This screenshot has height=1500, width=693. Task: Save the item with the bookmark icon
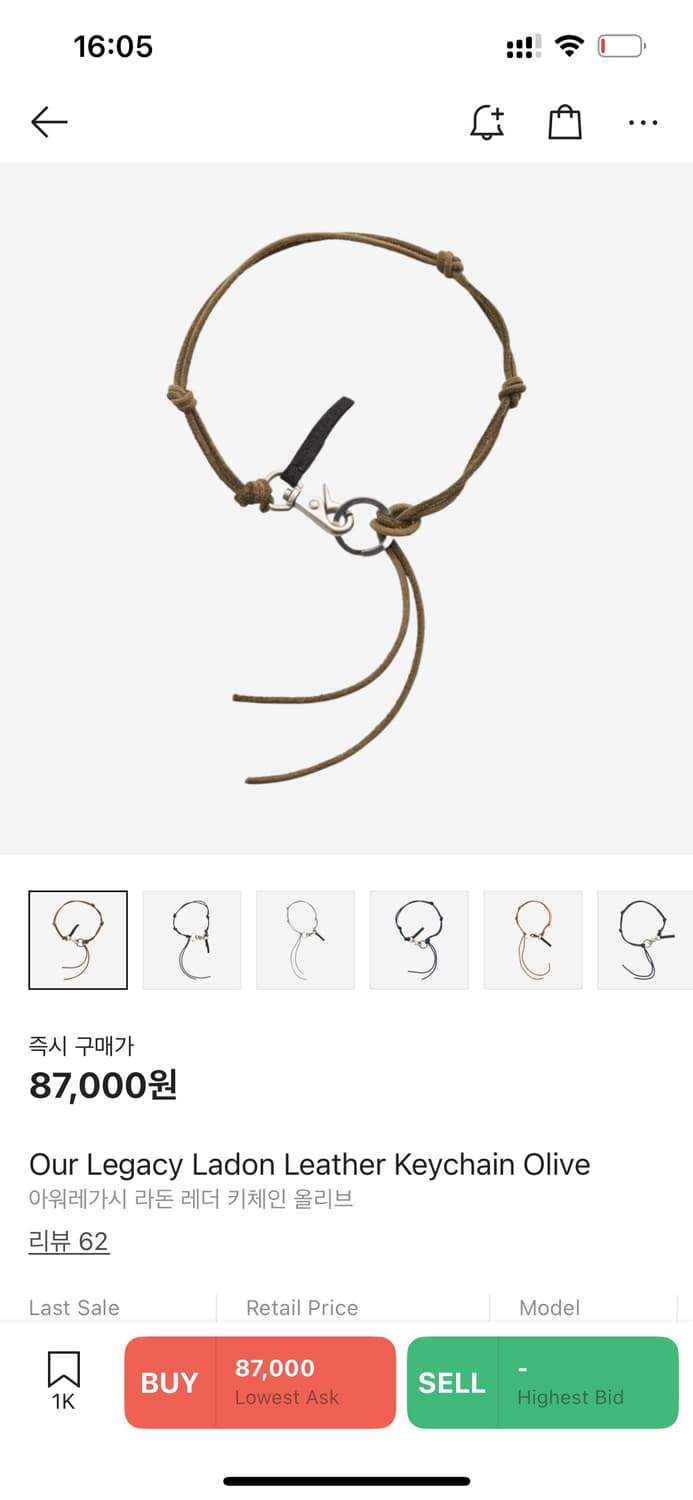click(x=63, y=1379)
